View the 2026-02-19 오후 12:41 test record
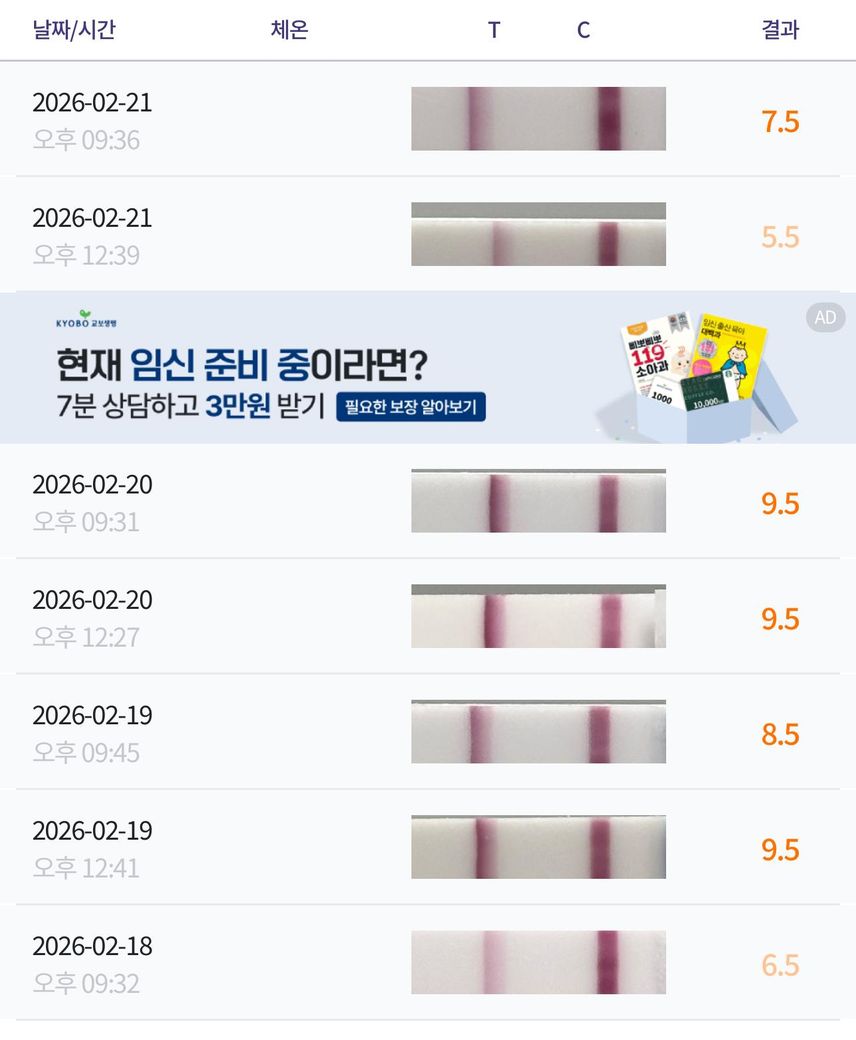The width and height of the screenshot is (856, 1040). pyautogui.click(x=92, y=848)
